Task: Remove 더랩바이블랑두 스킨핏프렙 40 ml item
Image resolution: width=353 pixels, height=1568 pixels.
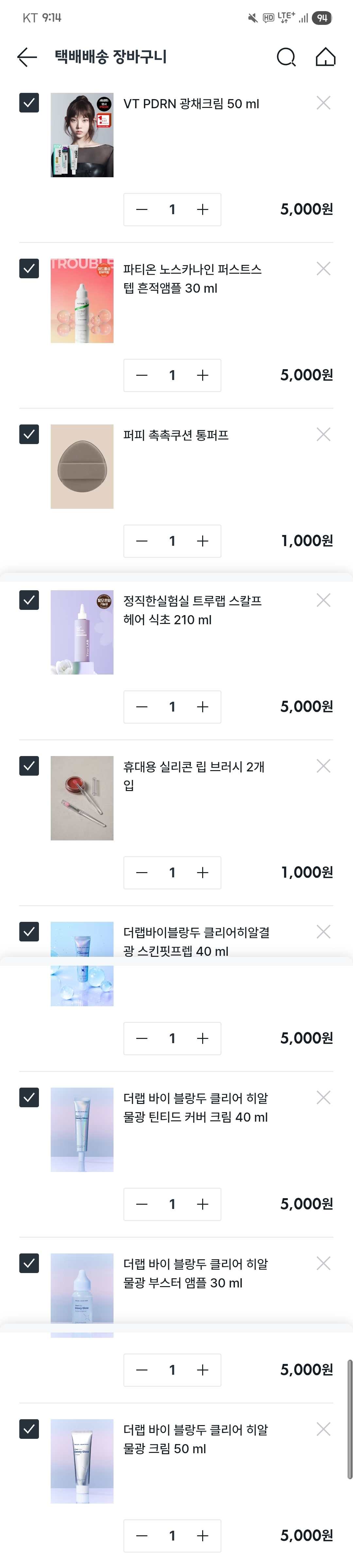Action: point(323,931)
